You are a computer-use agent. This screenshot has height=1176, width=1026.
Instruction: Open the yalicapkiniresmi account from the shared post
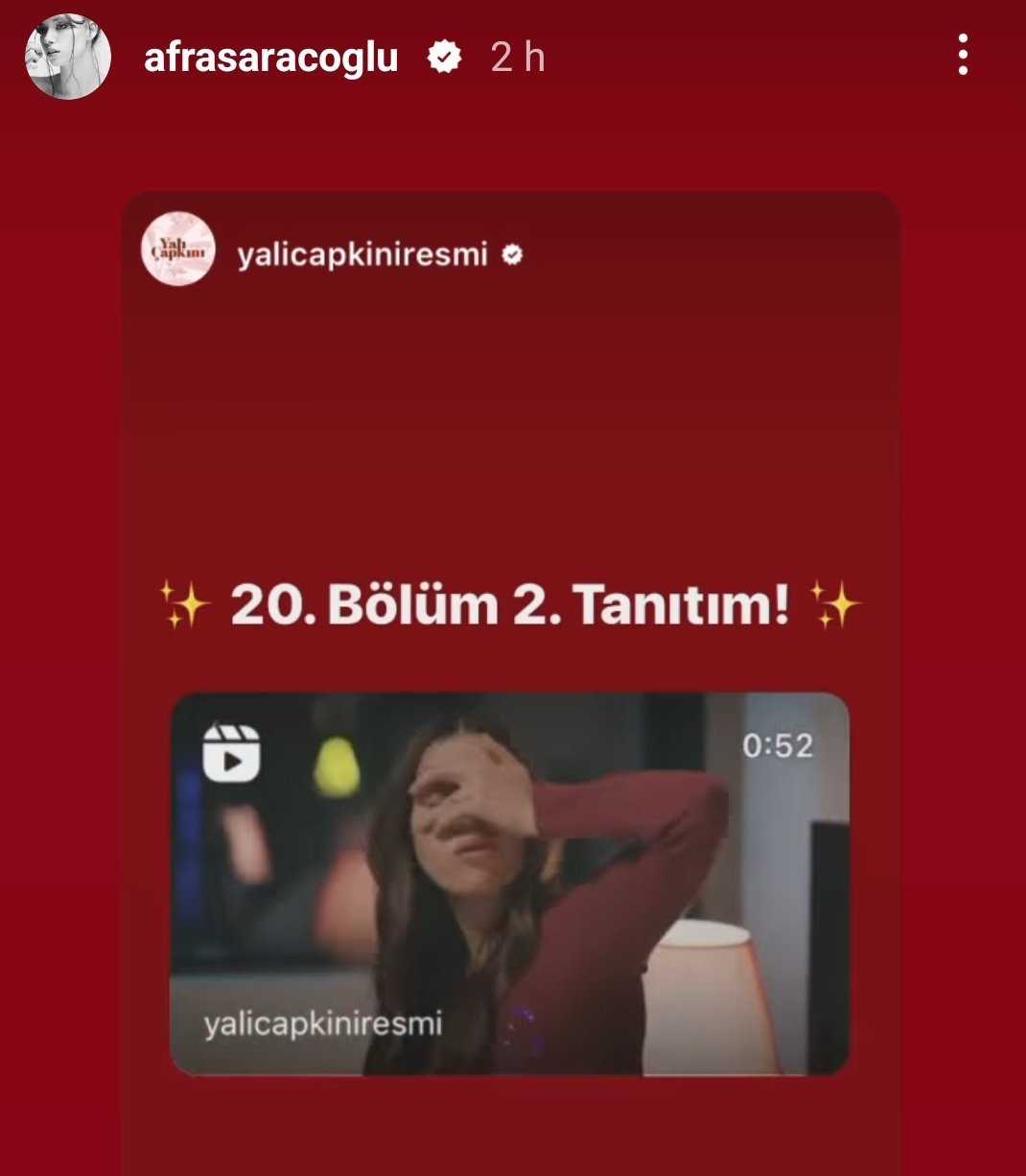click(x=362, y=254)
